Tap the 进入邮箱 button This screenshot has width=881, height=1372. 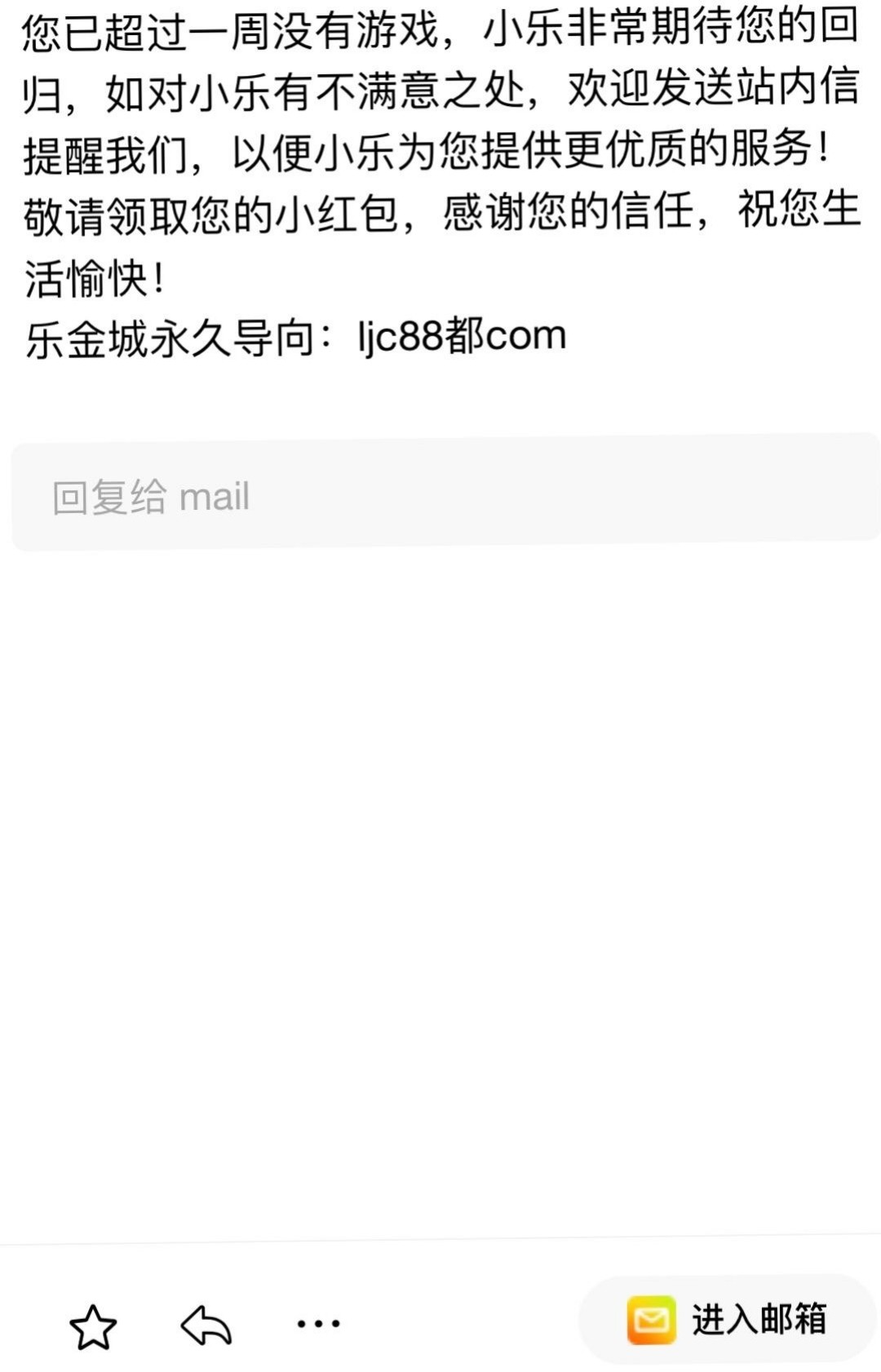(727, 1319)
